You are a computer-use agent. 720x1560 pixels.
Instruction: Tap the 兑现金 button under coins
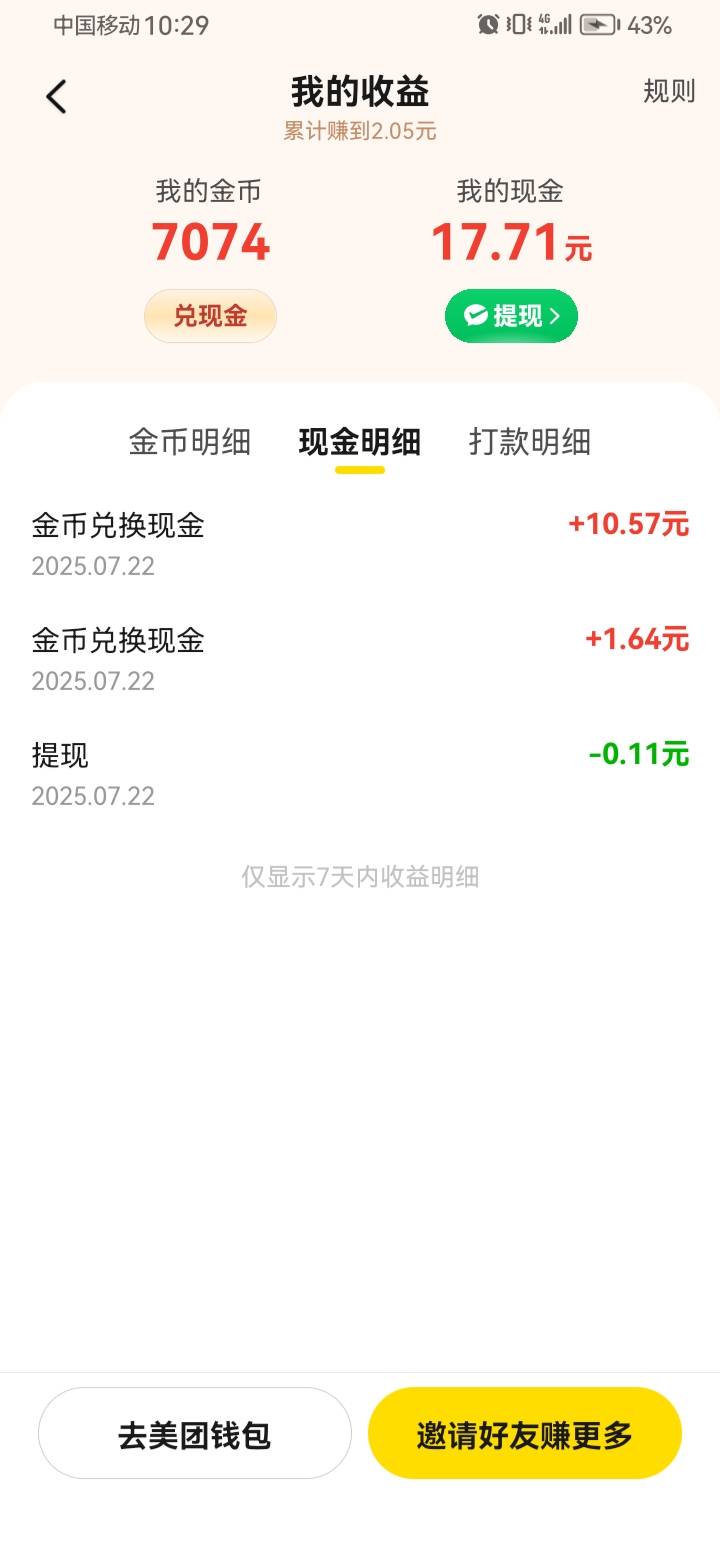210,316
